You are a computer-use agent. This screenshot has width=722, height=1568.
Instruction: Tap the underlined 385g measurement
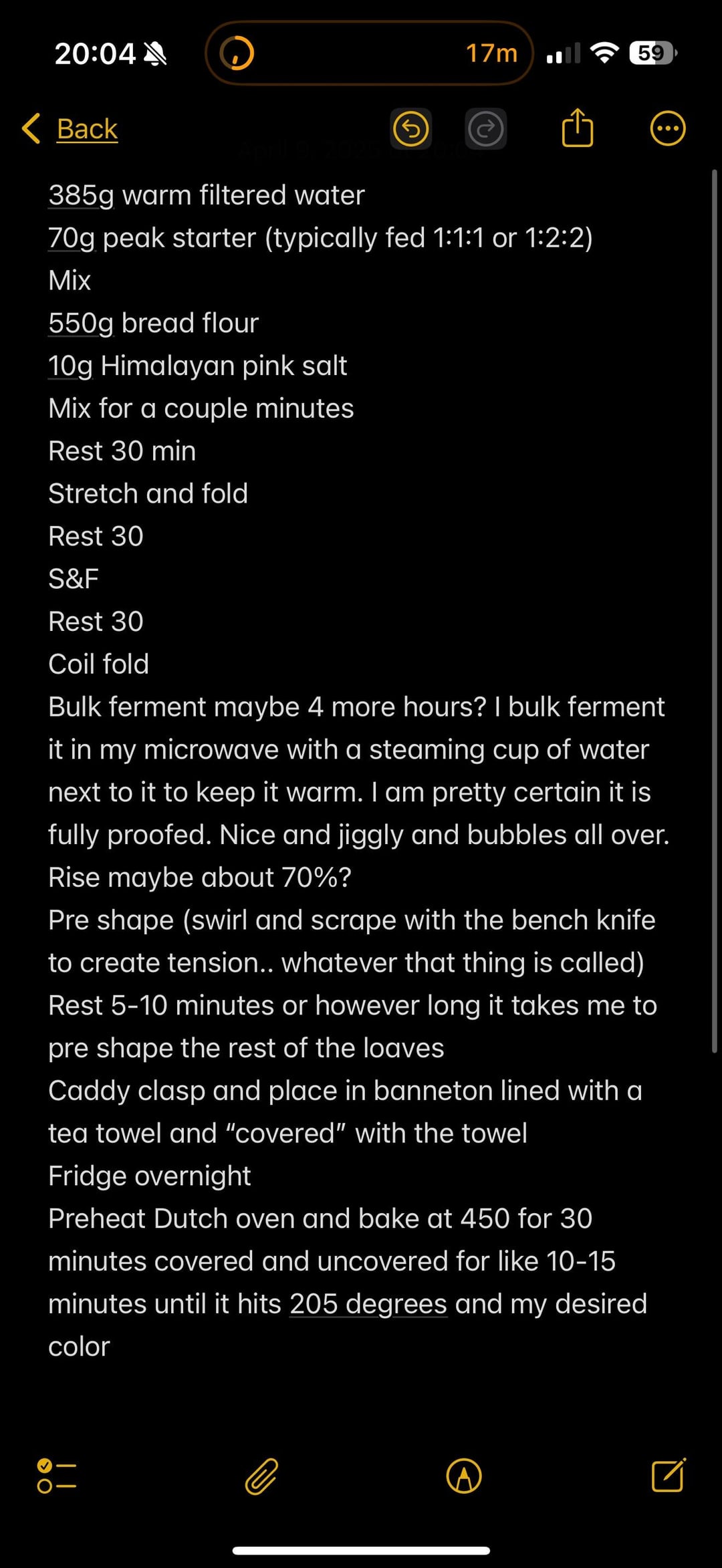81,195
